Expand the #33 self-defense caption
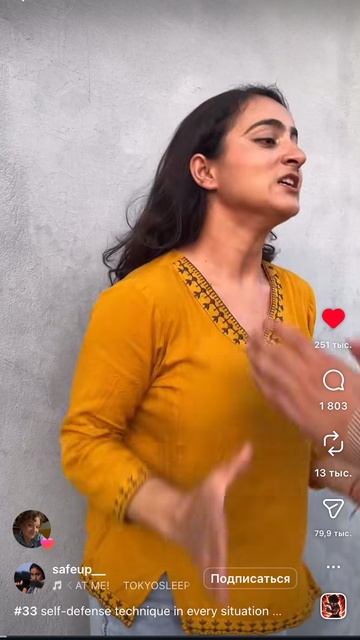This screenshot has width=360, height=640. tap(147, 611)
